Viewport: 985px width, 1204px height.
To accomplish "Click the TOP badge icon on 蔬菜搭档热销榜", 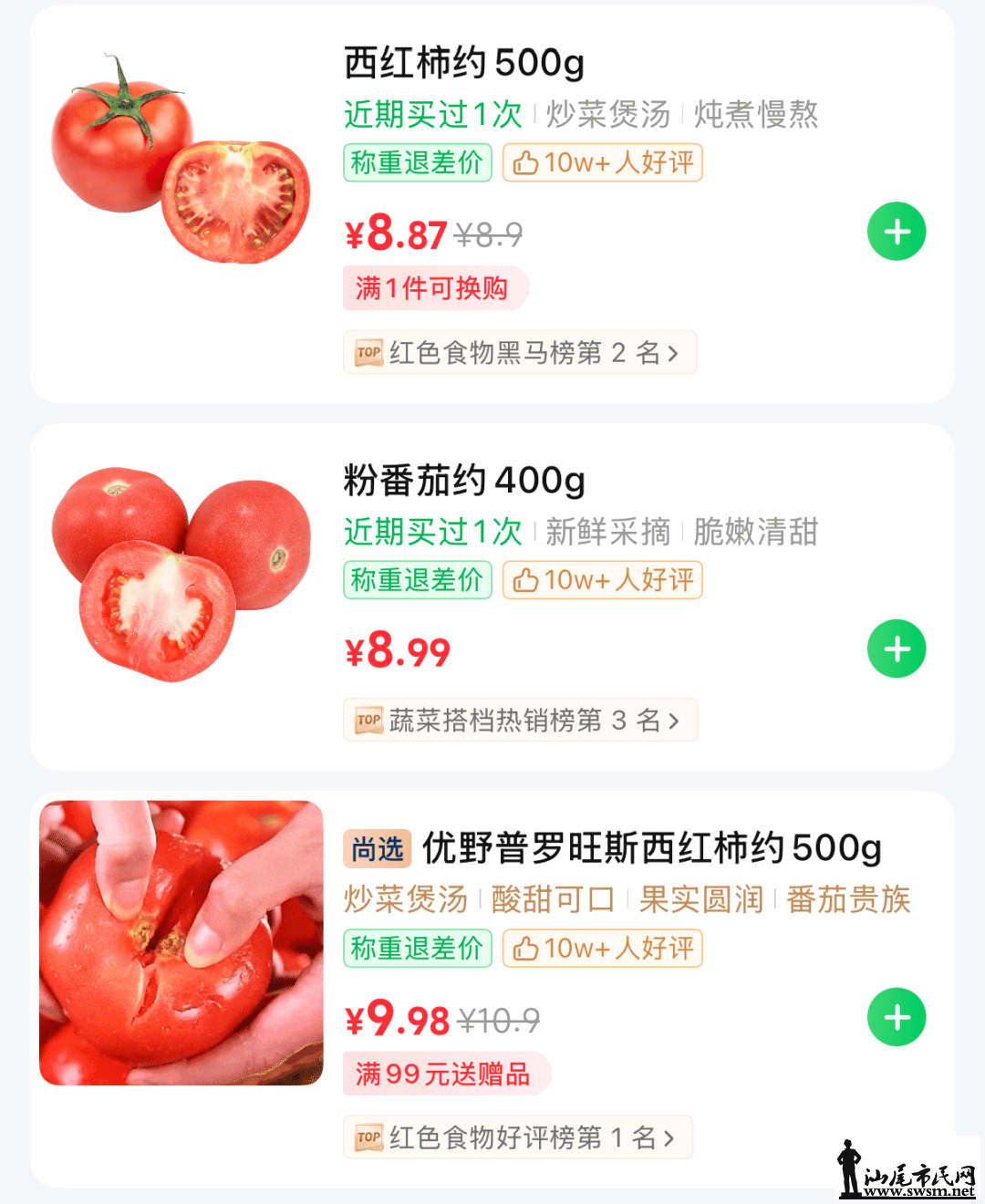I will [x=368, y=720].
